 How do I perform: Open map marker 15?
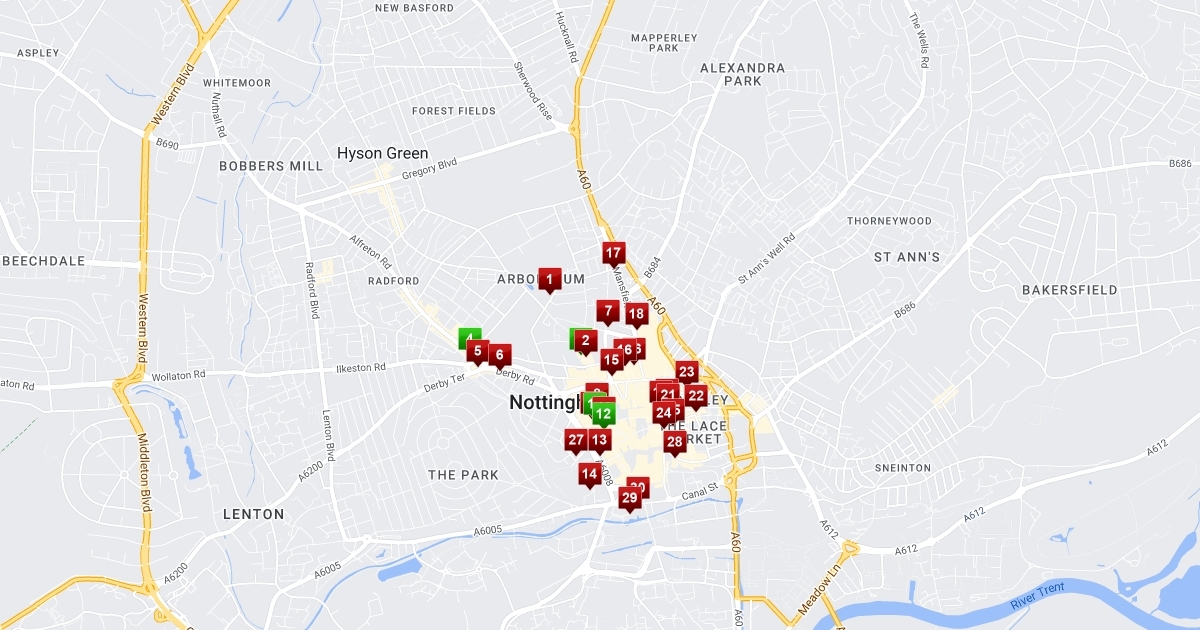click(612, 360)
